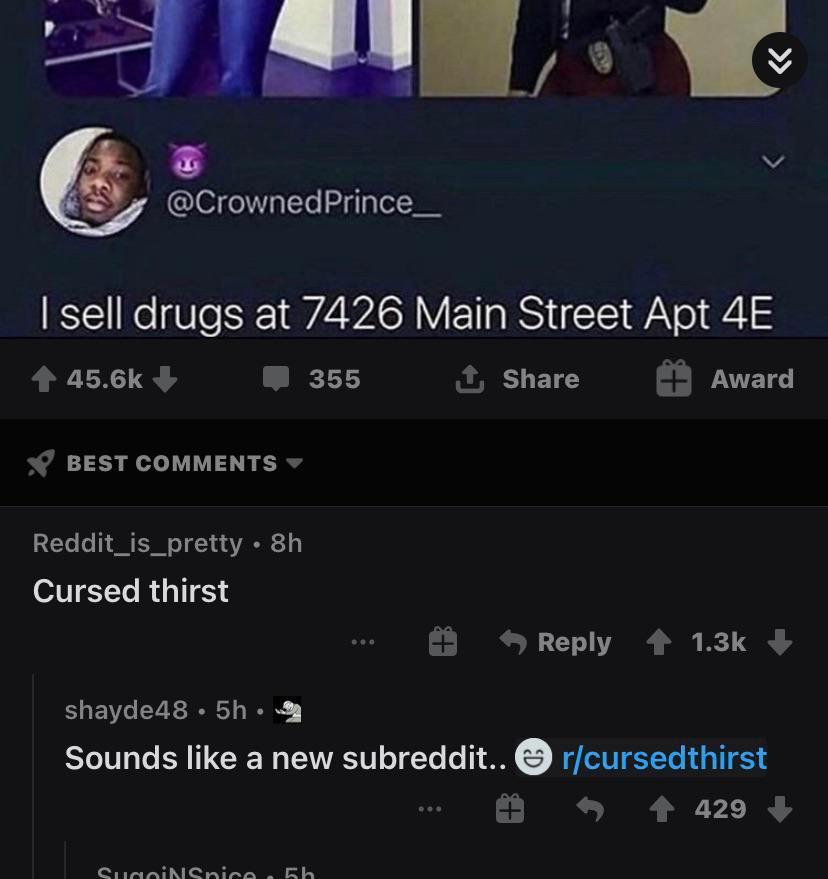The width and height of the screenshot is (828, 879).
Task: Share this post
Action: point(518,379)
